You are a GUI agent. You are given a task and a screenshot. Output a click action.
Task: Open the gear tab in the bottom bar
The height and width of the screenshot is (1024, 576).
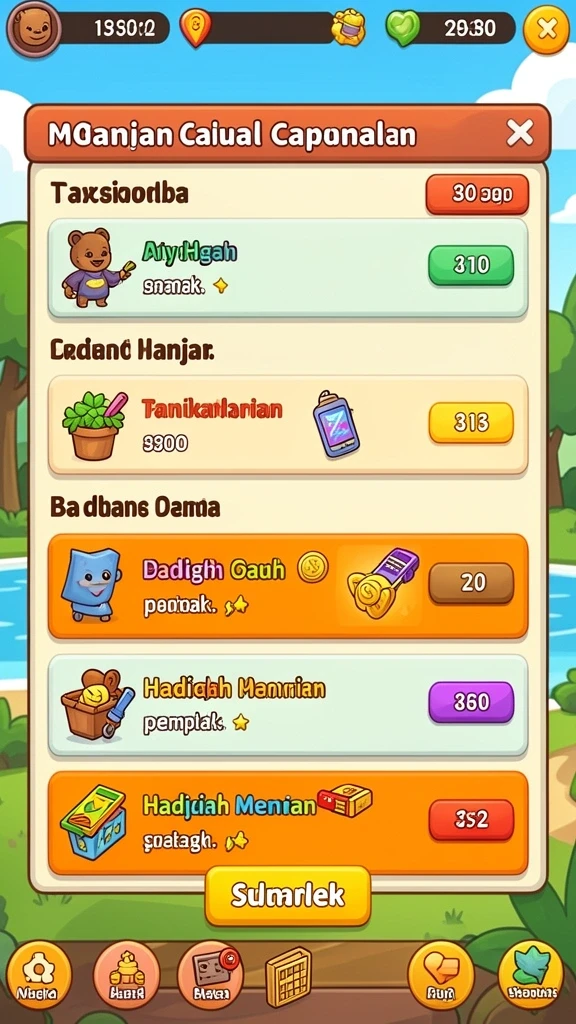[x=39, y=975]
